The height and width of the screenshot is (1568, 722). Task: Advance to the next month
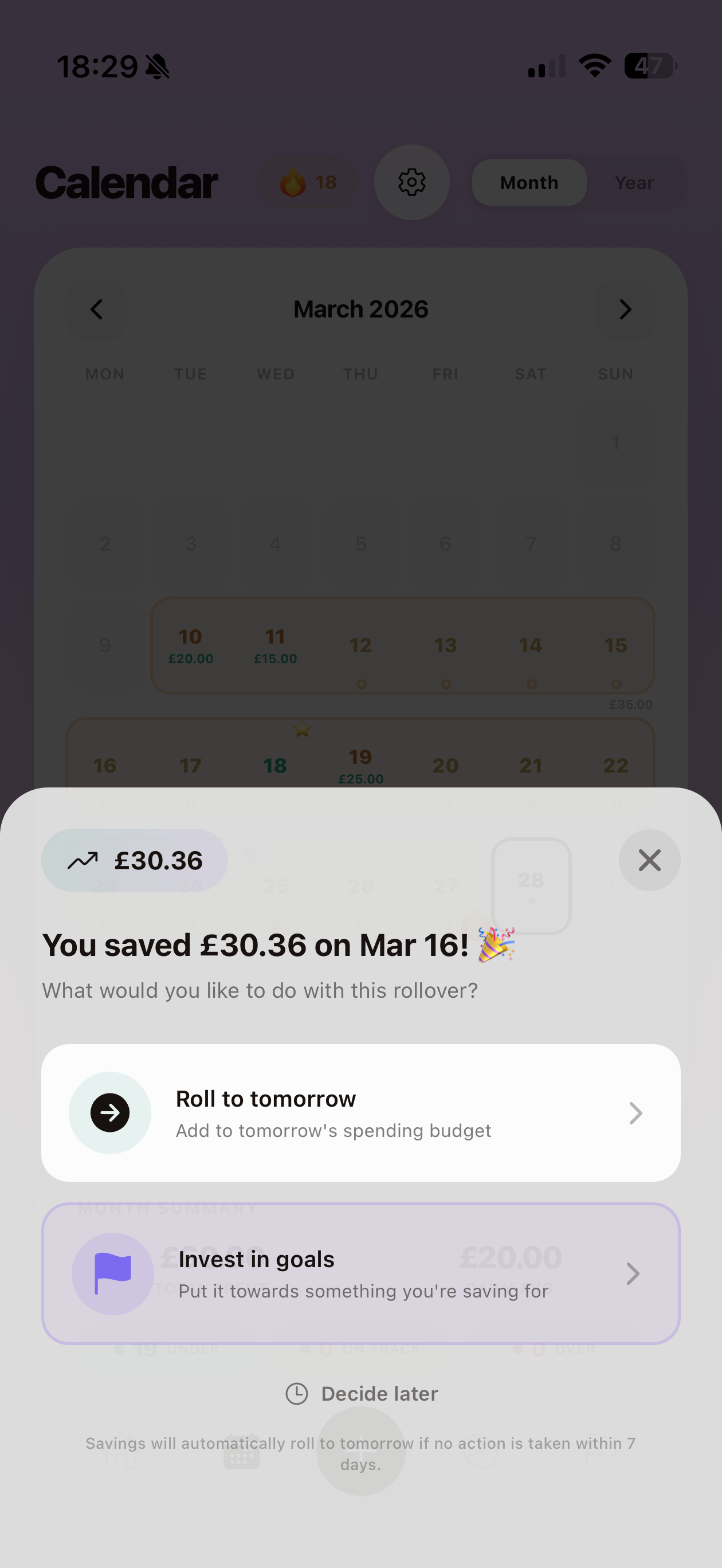click(625, 309)
